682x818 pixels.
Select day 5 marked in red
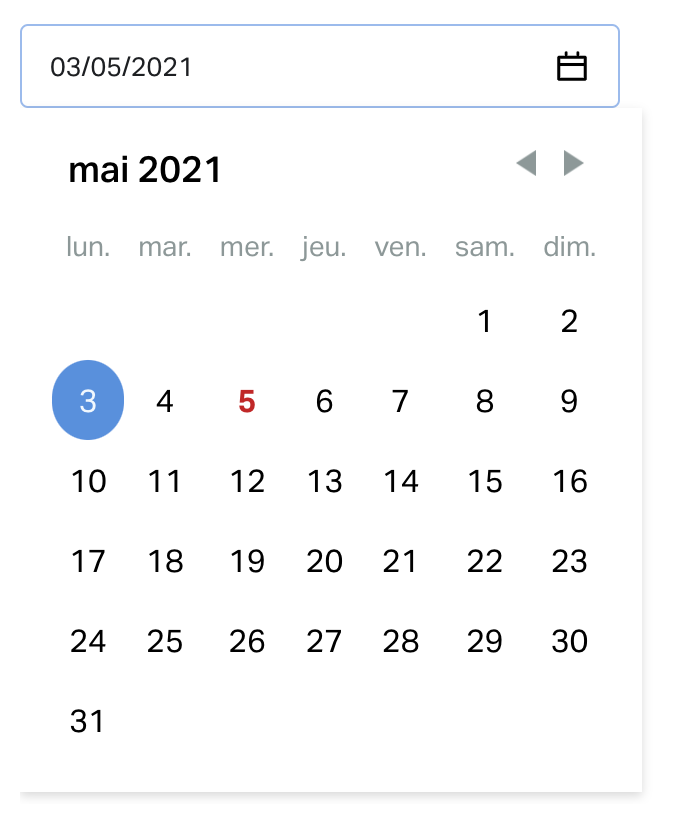click(247, 402)
